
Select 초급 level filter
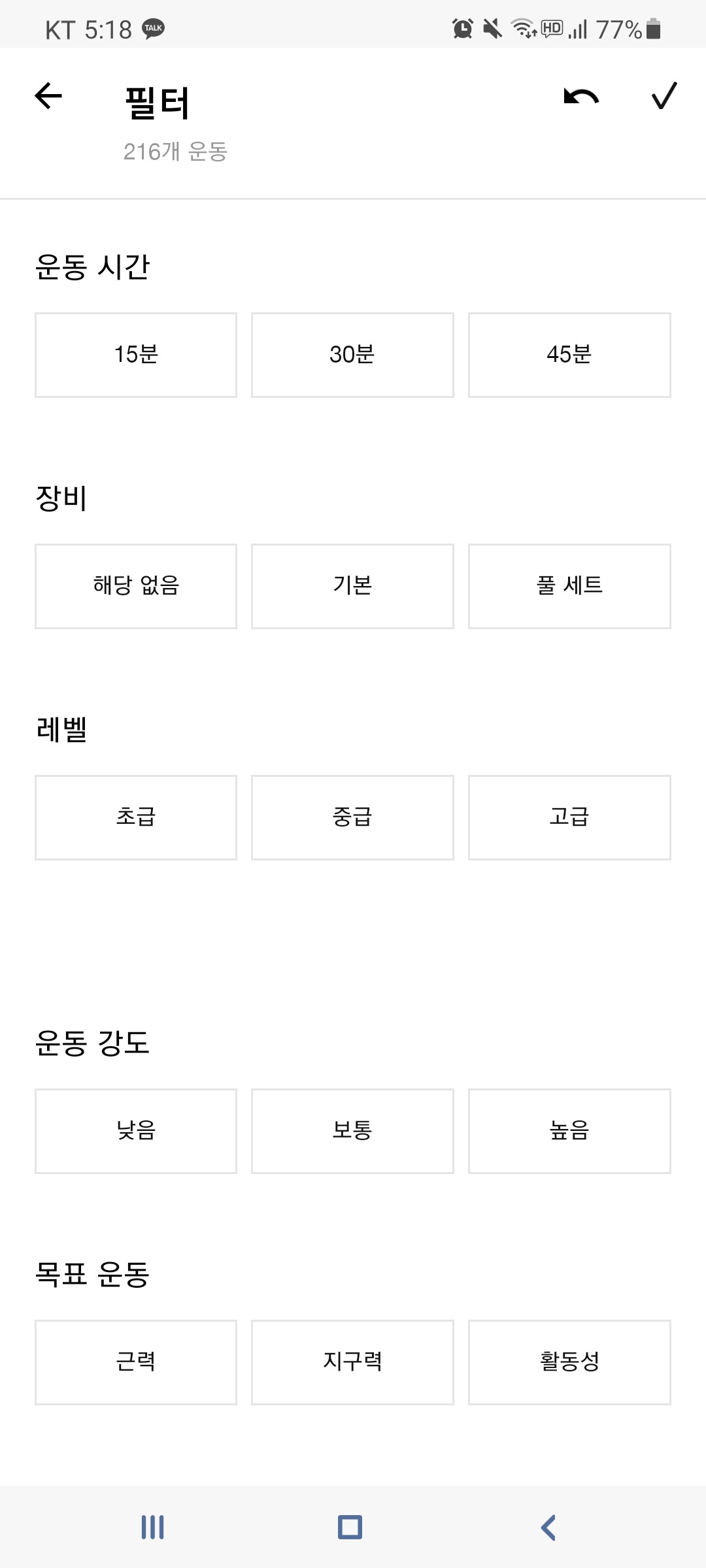[135, 817]
